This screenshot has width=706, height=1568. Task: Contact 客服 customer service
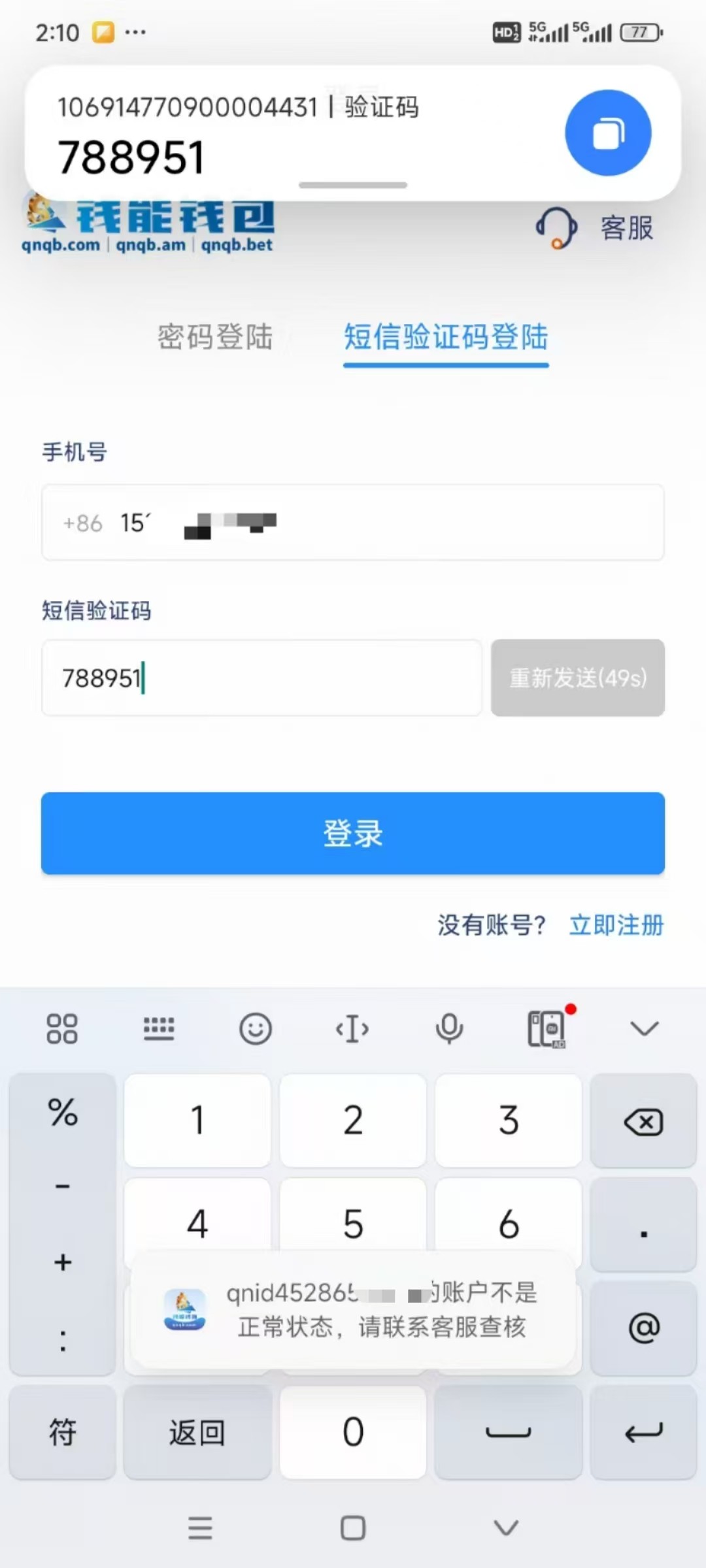tap(594, 228)
